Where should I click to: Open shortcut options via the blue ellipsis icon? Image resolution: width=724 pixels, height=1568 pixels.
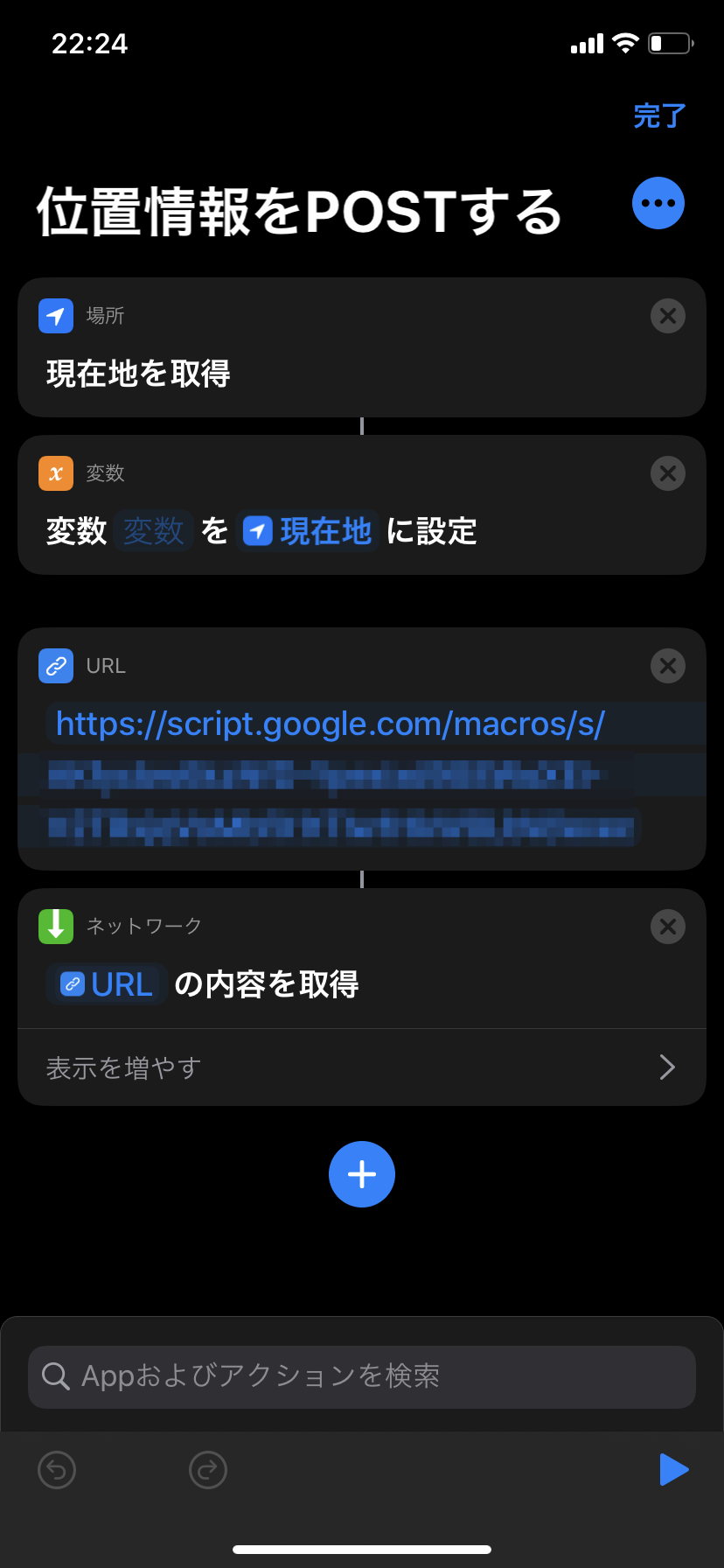point(658,203)
